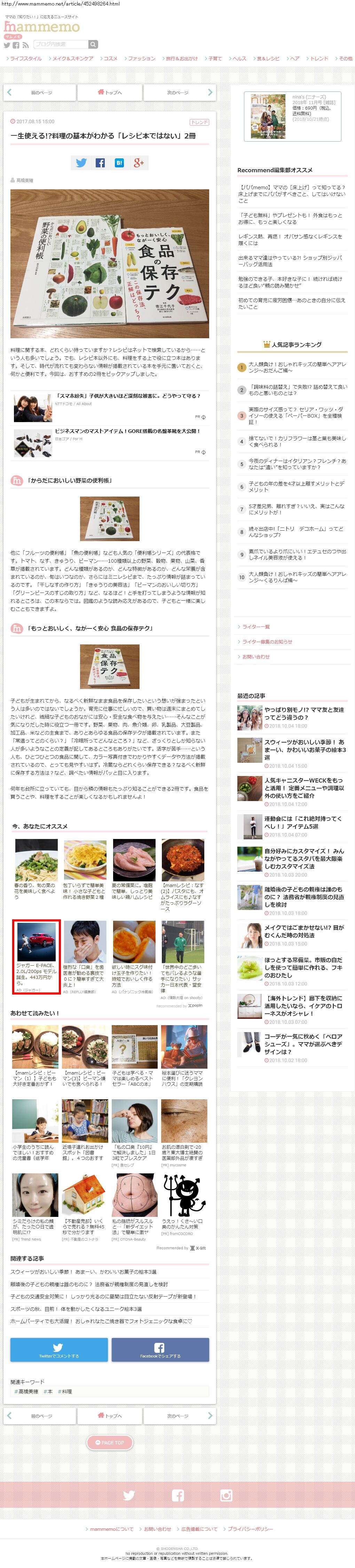Screen dimensions: 355x1568
Task: Tap the Facebookでシェアする button
Action: (x=160, y=1349)
